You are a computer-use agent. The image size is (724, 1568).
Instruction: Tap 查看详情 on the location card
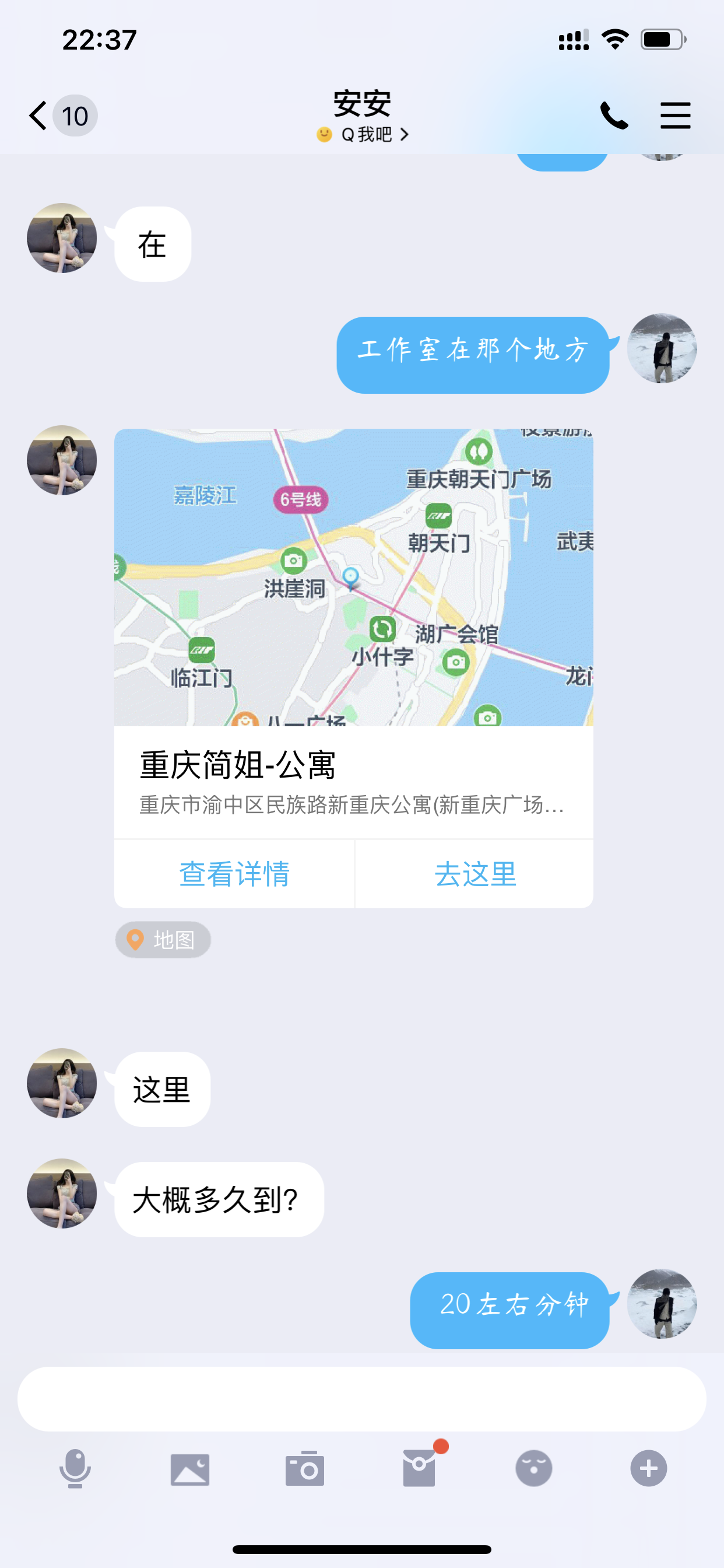tap(234, 874)
